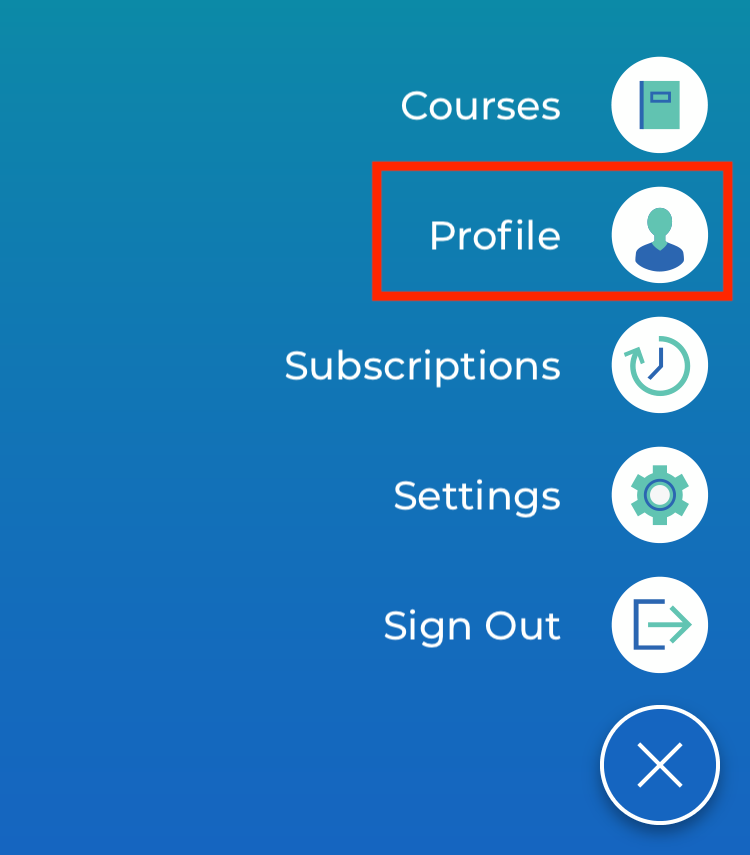
Task: Tap the Courses text link
Action: coord(480,104)
